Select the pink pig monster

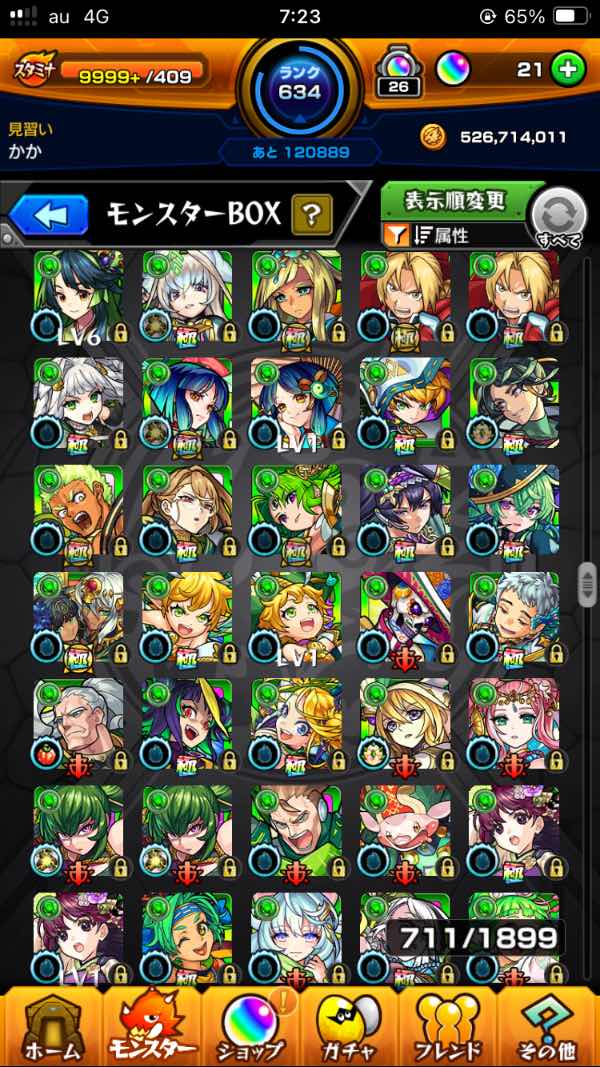tap(405, 831)
